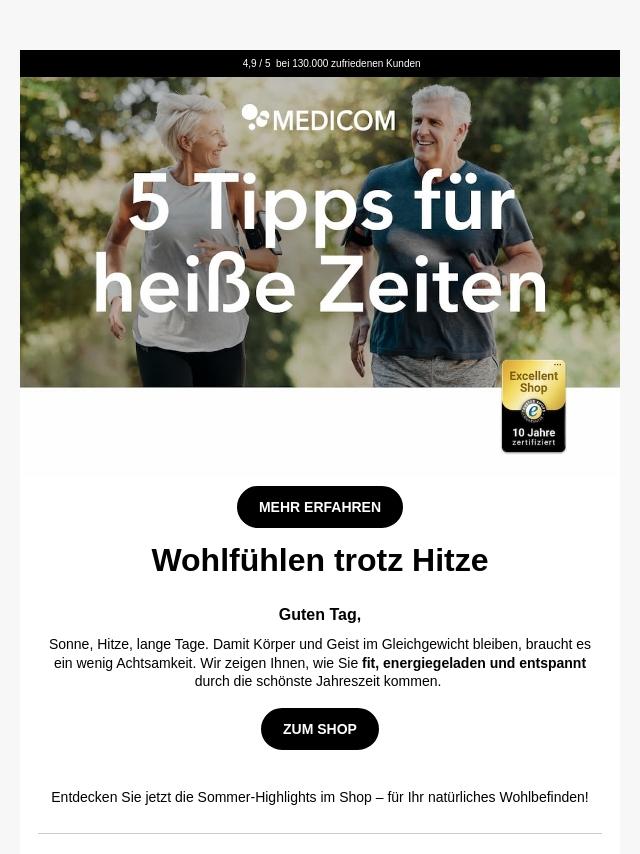Tap the MEHR ERFAHREN button
The image size is (640, 854).
[320, 507]
